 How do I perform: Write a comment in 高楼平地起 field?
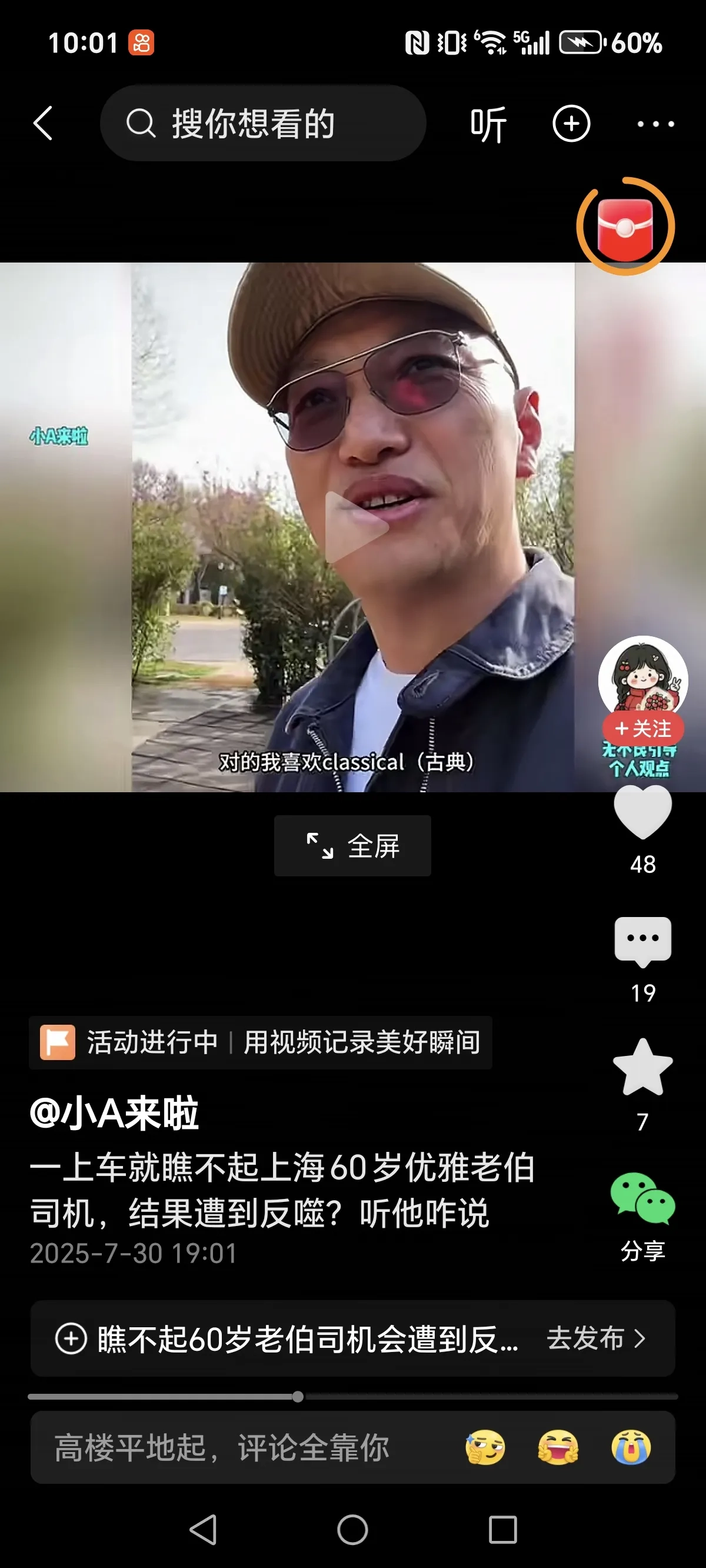[x=222, y=1447]
